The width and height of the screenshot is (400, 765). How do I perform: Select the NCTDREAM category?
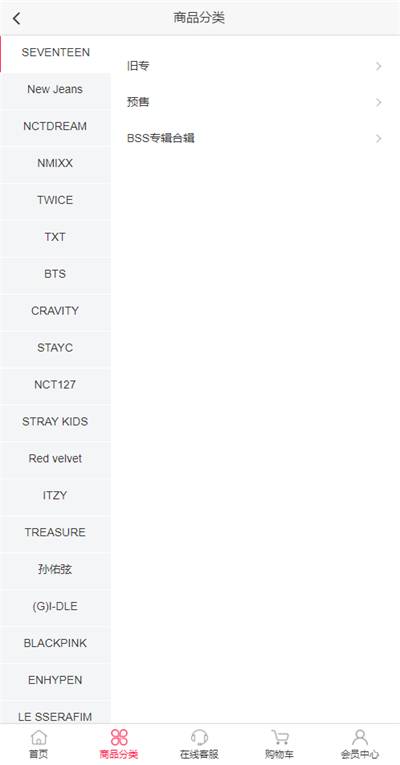(x=55, y=126)
